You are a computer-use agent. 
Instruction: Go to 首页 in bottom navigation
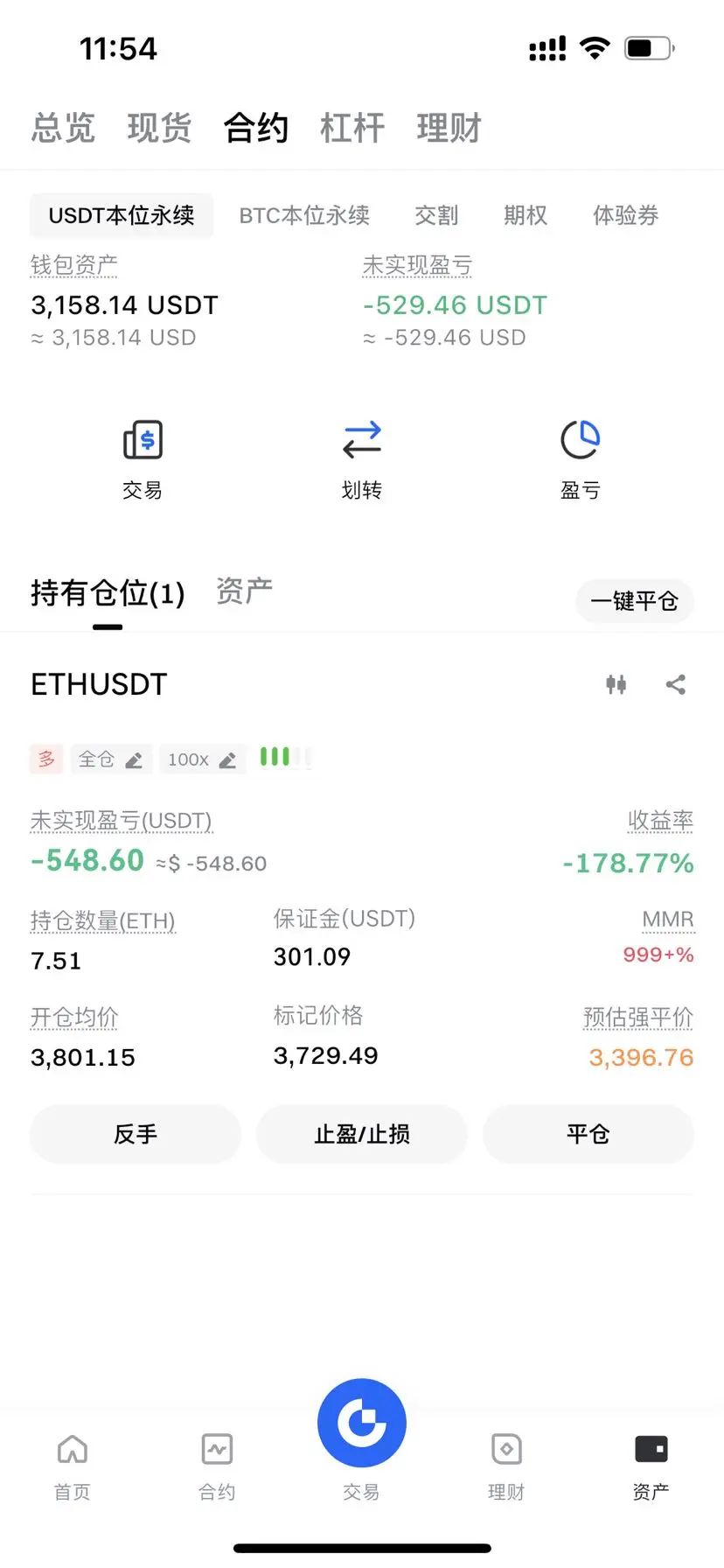pos(73,1465)
